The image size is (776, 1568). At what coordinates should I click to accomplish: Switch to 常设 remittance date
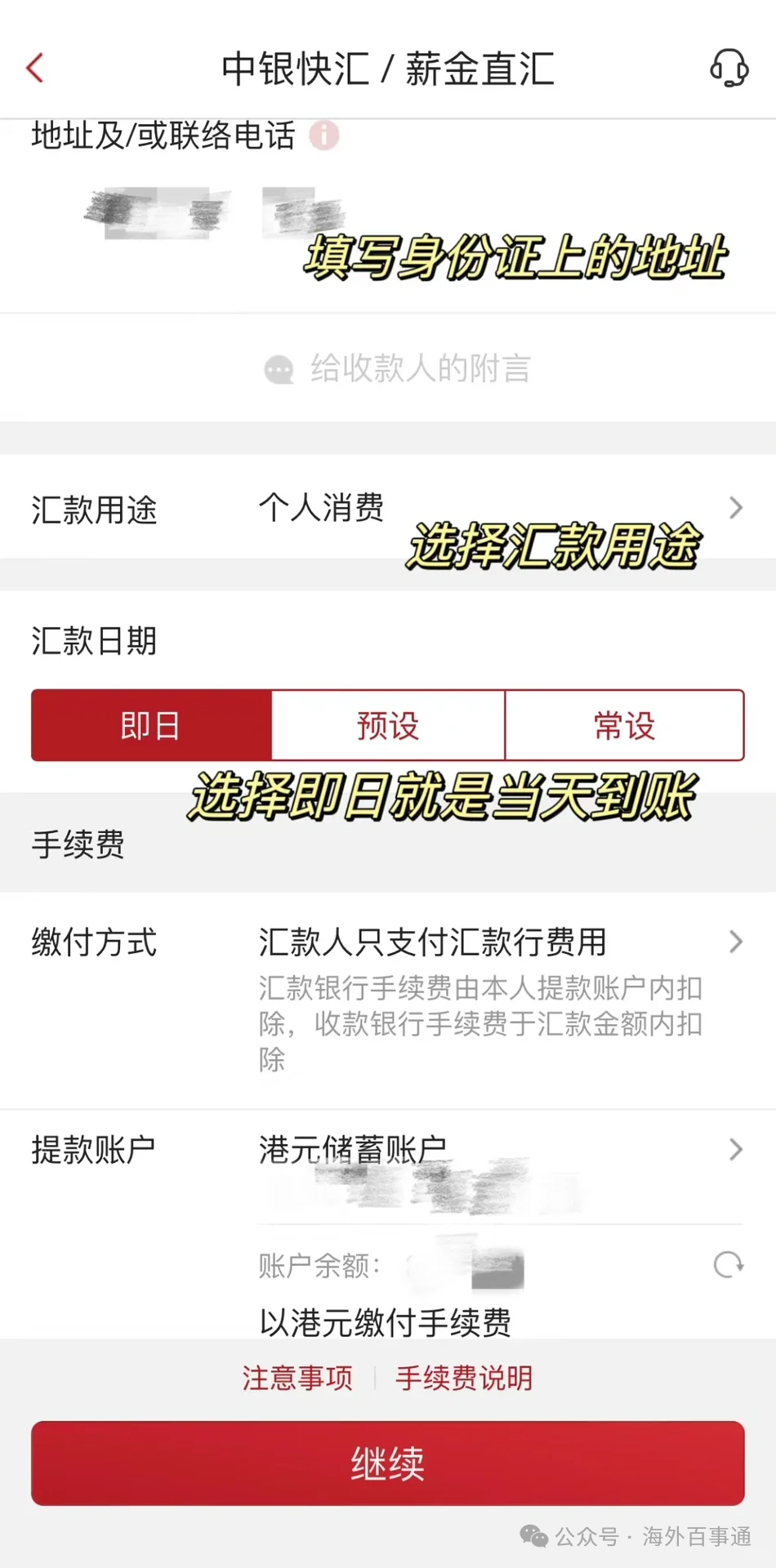click(x=624, y=725)
